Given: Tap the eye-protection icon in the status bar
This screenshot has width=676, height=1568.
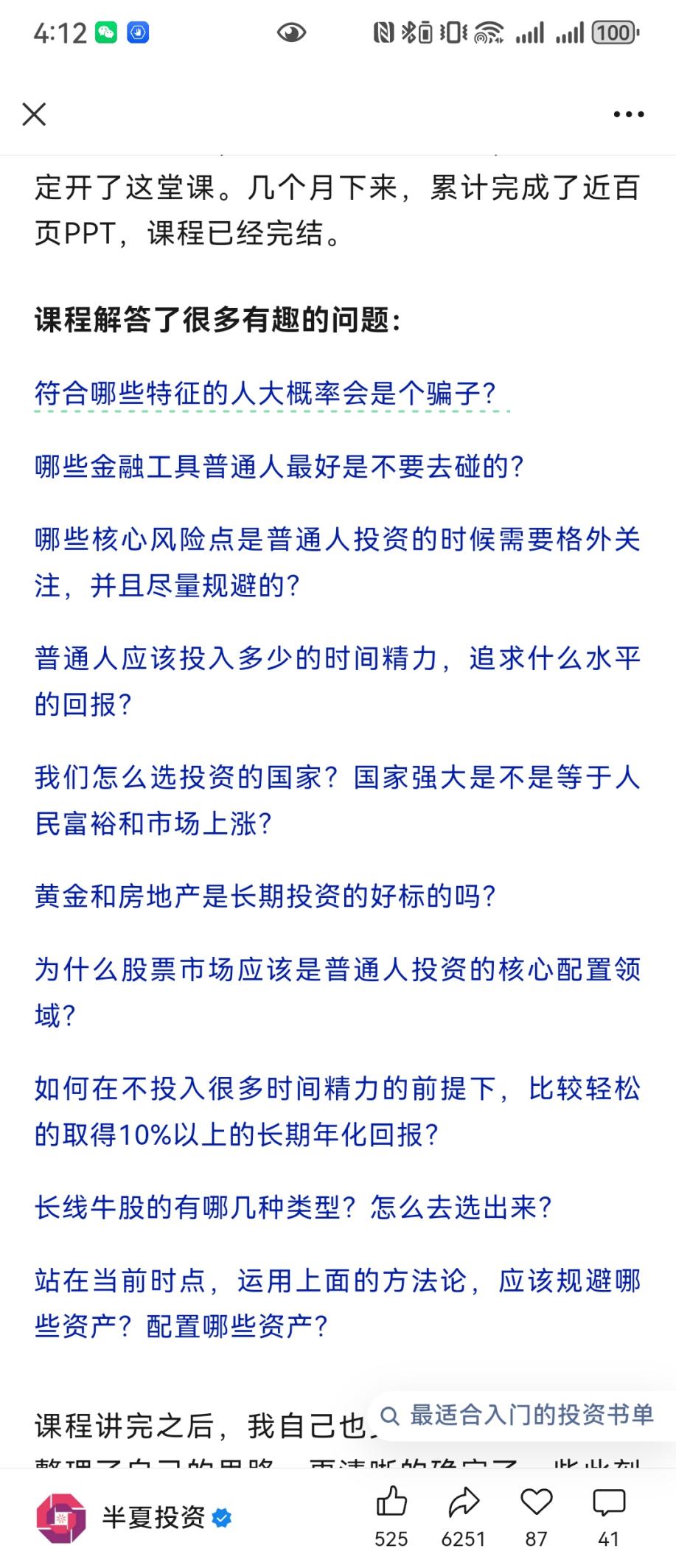Looking at the screenshot, I should (290, 32).
